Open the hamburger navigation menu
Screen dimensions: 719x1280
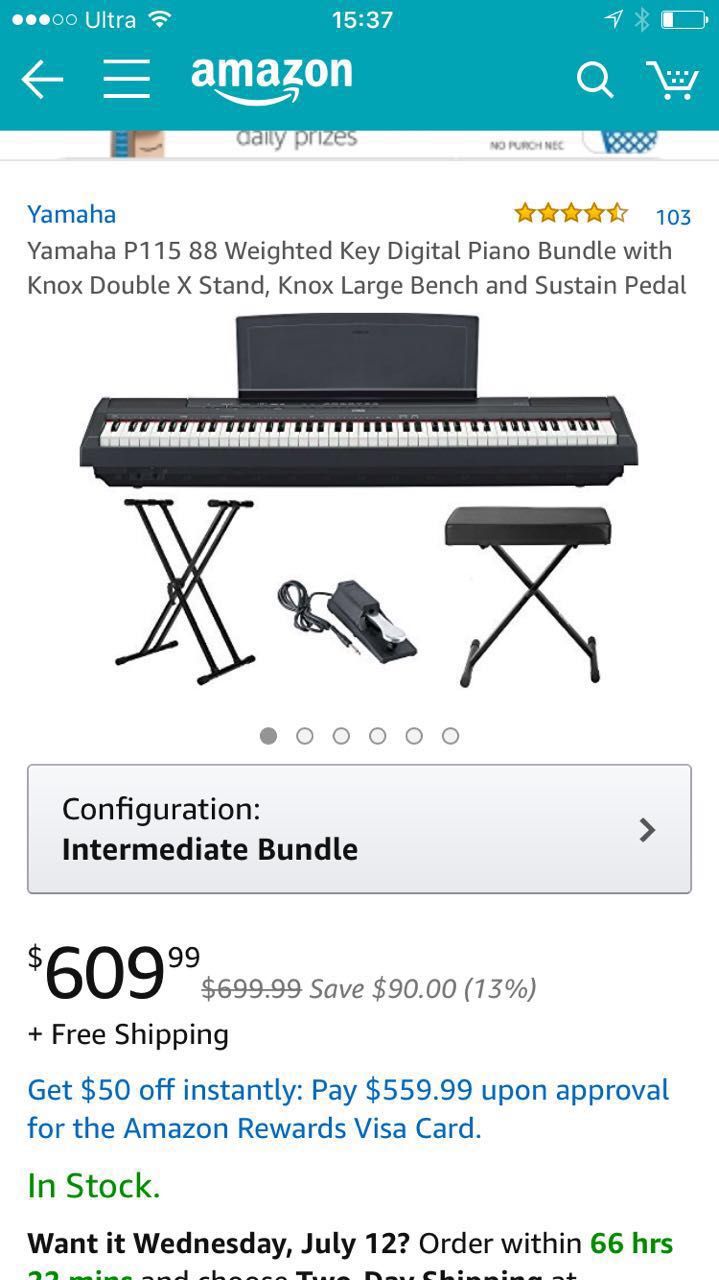click(x=126, y=79)
